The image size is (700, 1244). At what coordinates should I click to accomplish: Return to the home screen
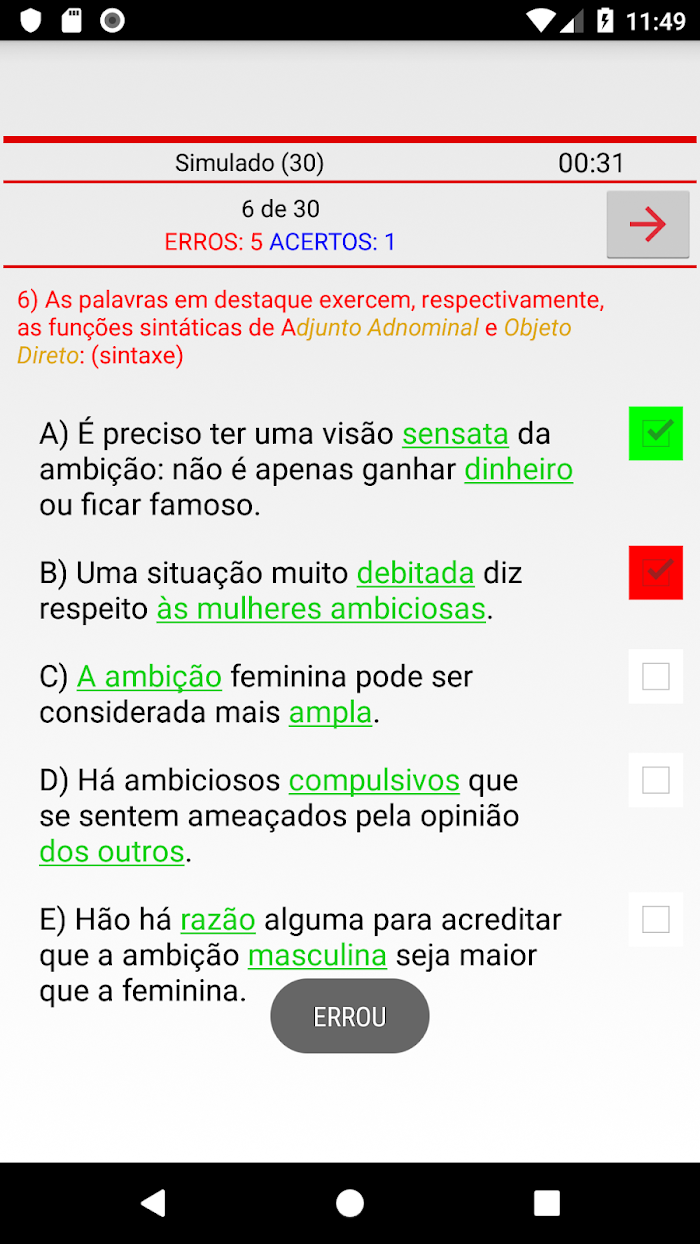(350, 1203)
